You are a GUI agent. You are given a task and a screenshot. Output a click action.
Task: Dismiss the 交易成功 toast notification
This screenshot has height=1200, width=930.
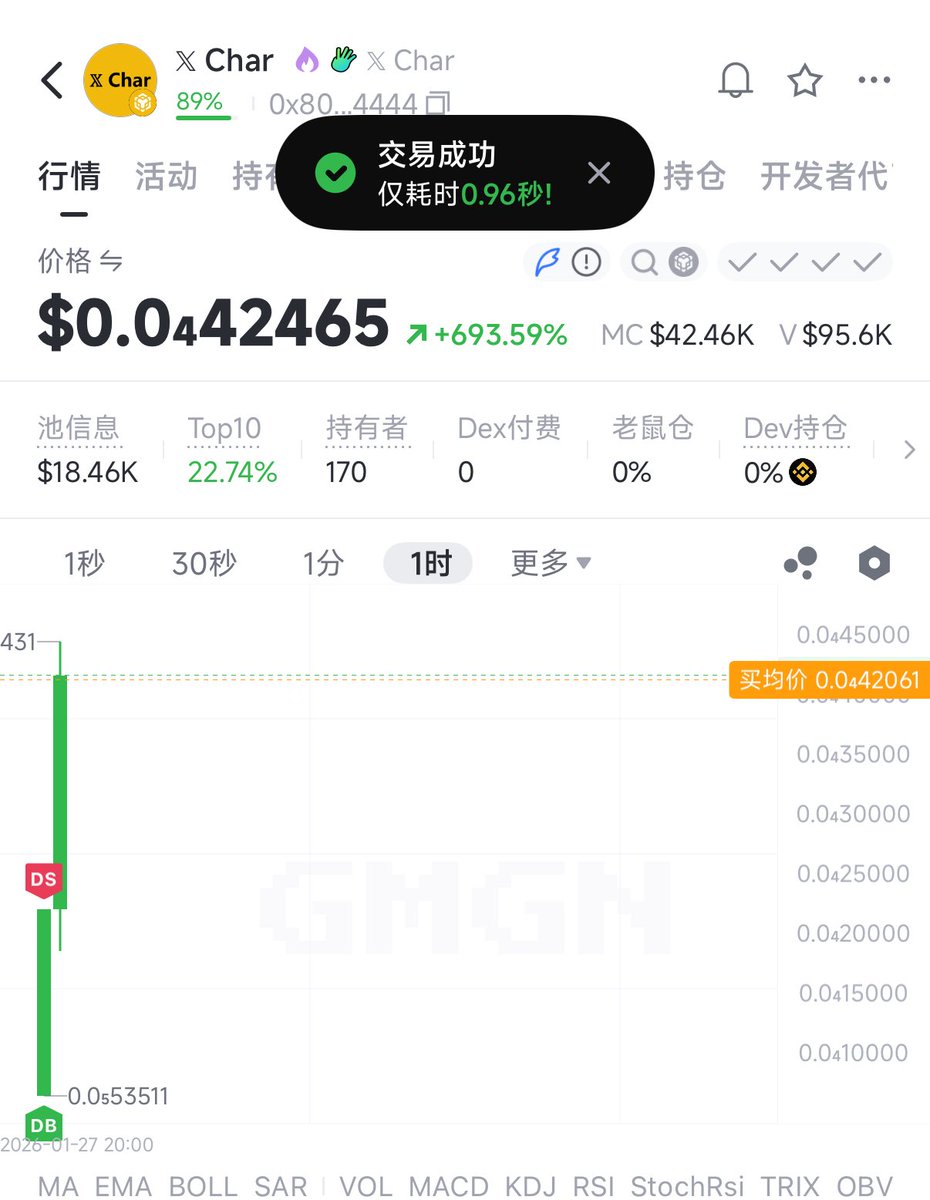[599, 173]
